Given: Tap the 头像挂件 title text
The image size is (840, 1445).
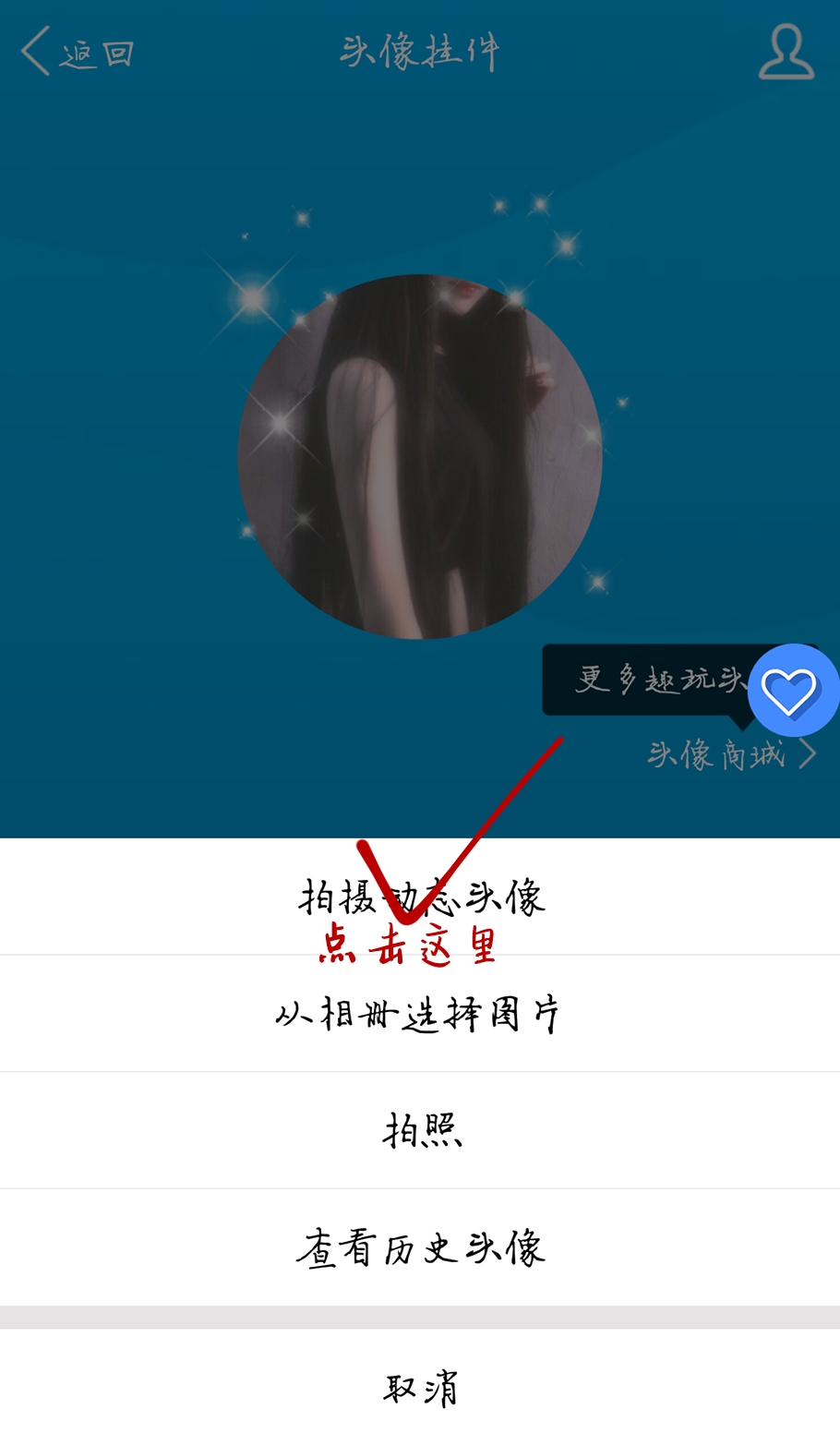Looking at the screenshot, I should coord(420,53).
